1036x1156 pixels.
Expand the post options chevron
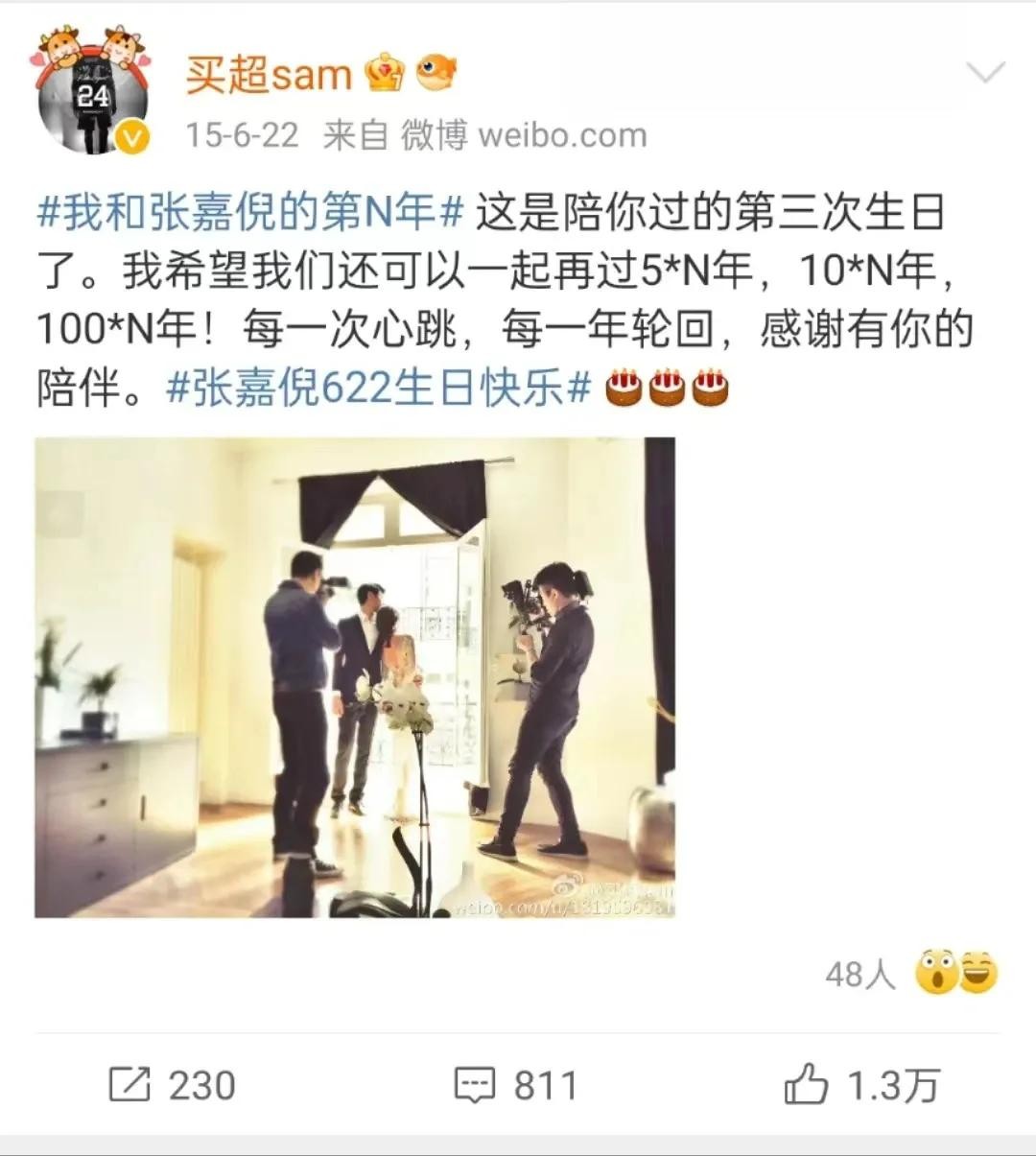[985, 73]
